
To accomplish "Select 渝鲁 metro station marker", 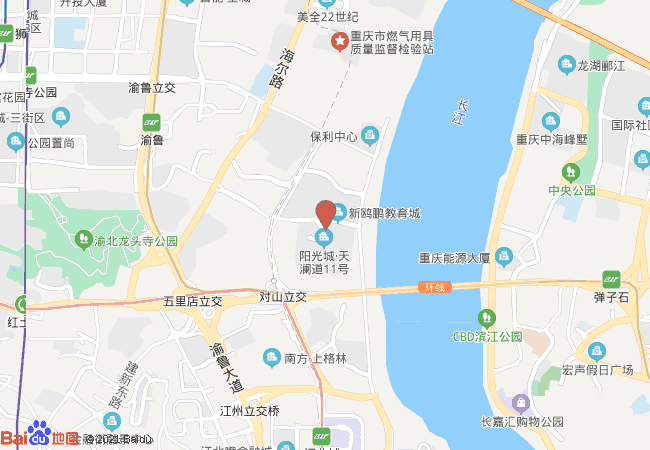I will (152, 122).
